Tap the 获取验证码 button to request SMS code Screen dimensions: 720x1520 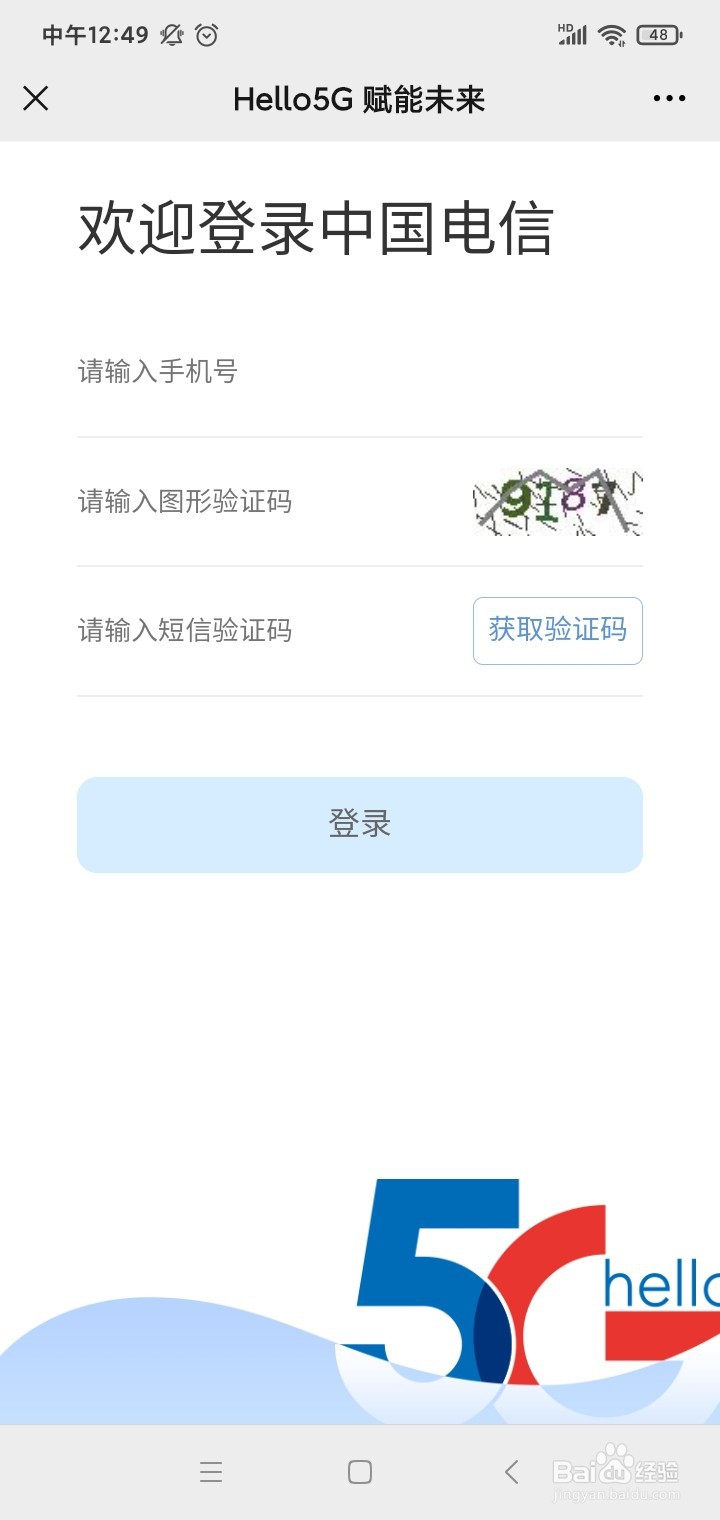pyautogui.click(x=557, y=630)
